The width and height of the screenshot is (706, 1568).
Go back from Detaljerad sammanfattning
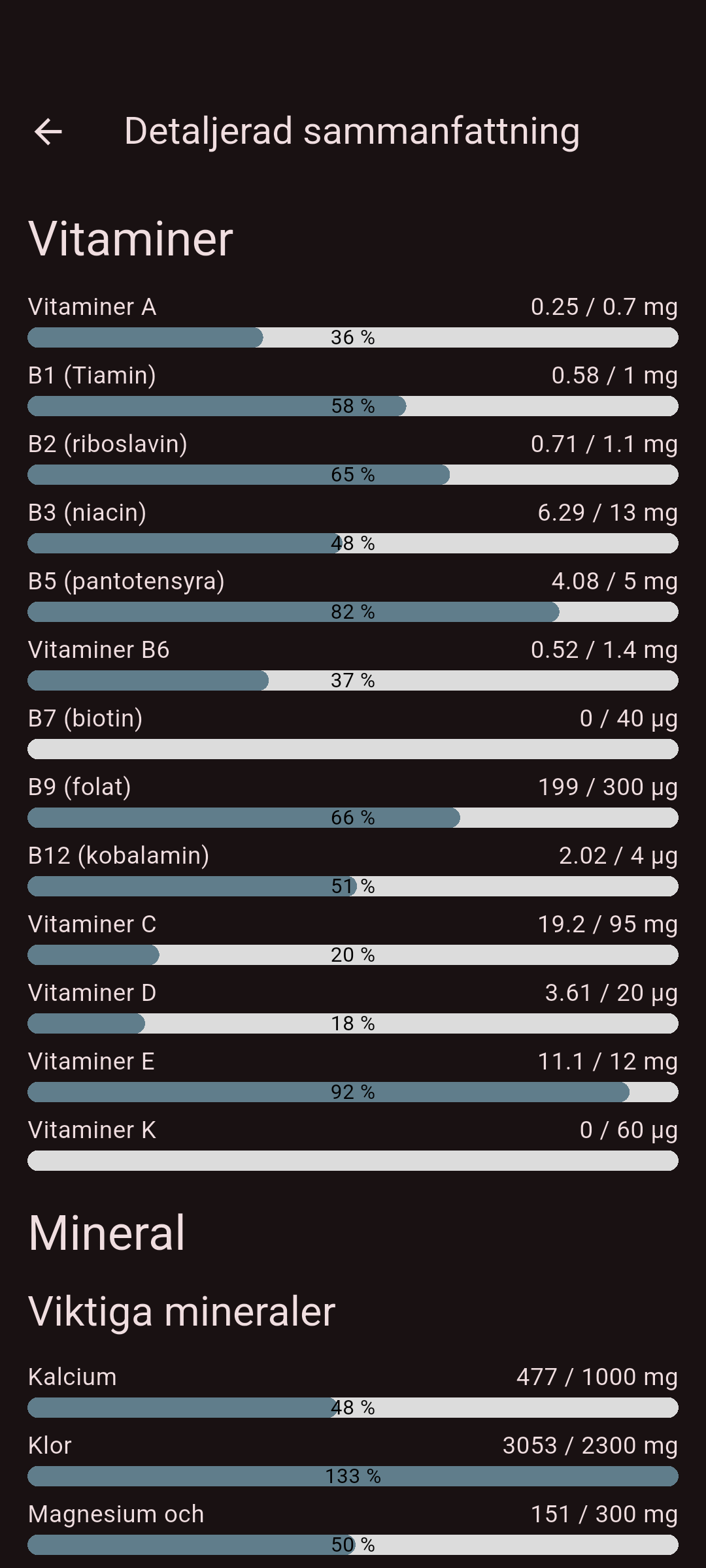coord(48,131)
